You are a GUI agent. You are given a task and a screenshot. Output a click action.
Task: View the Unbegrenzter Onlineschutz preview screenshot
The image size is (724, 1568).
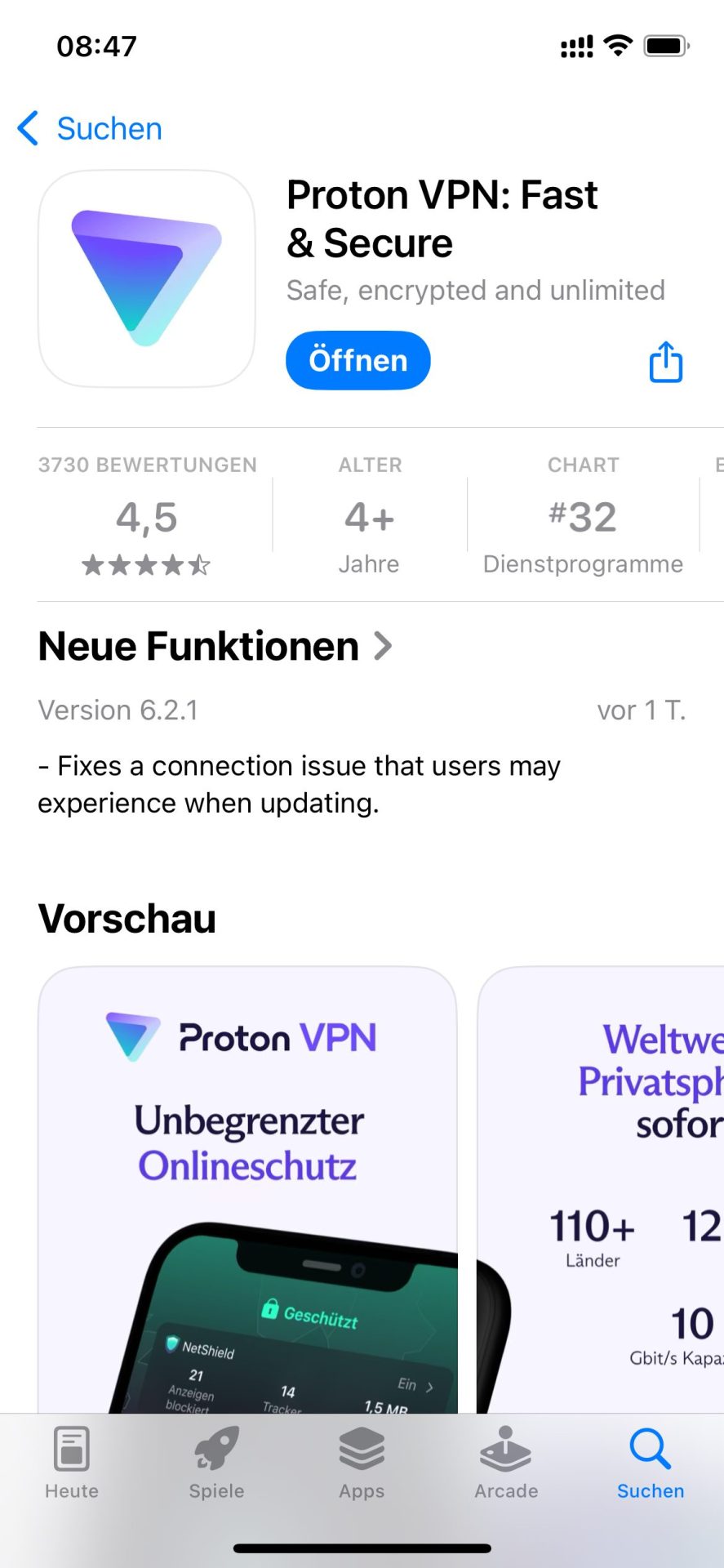(247, 1190)
